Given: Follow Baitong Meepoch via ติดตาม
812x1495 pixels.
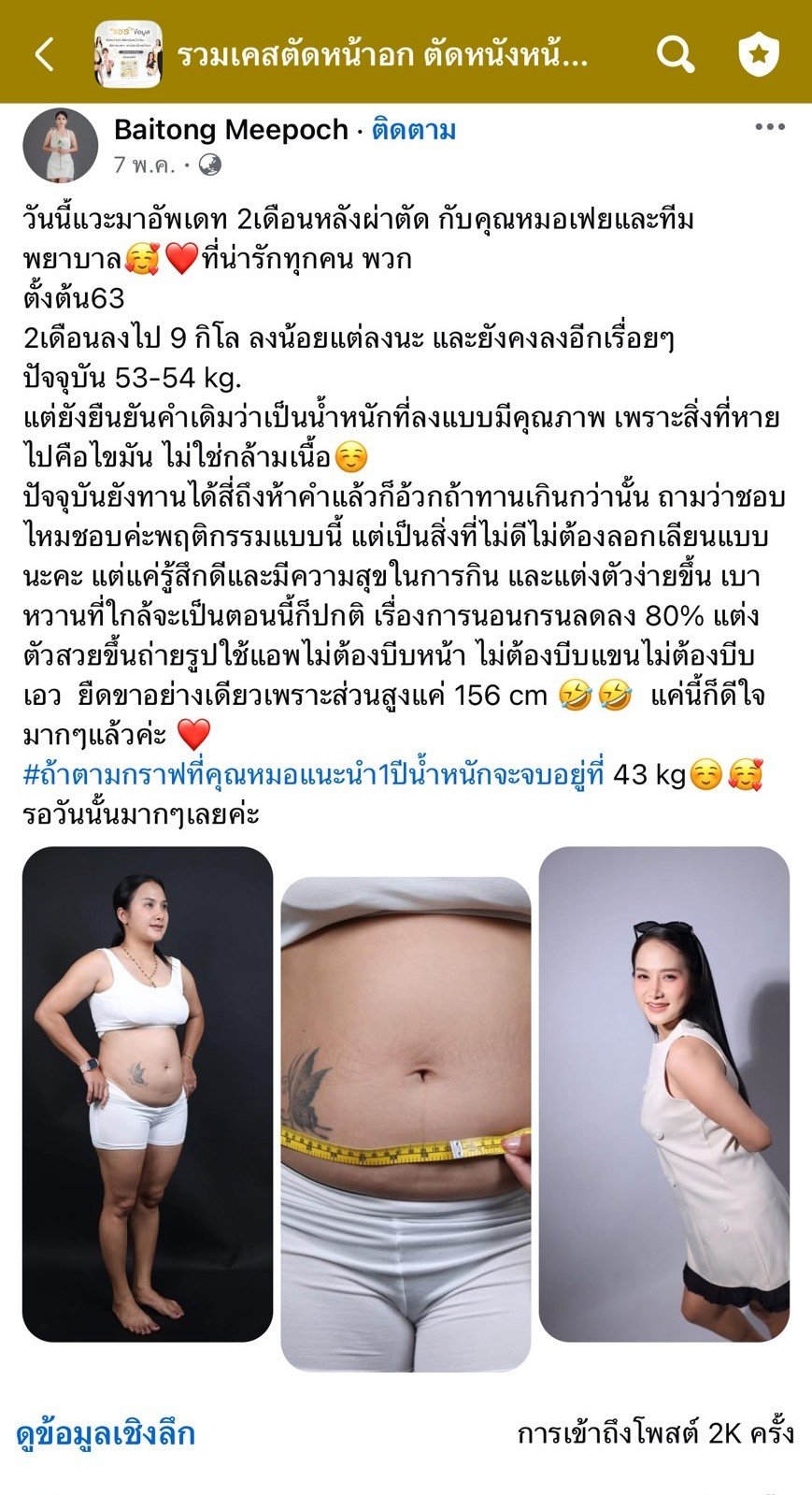Looking at the screenshot, I should click(x=413, y=130).
